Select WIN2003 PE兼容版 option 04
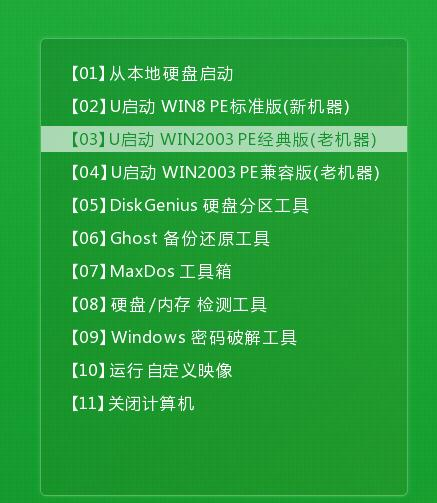 click(225, 172)
